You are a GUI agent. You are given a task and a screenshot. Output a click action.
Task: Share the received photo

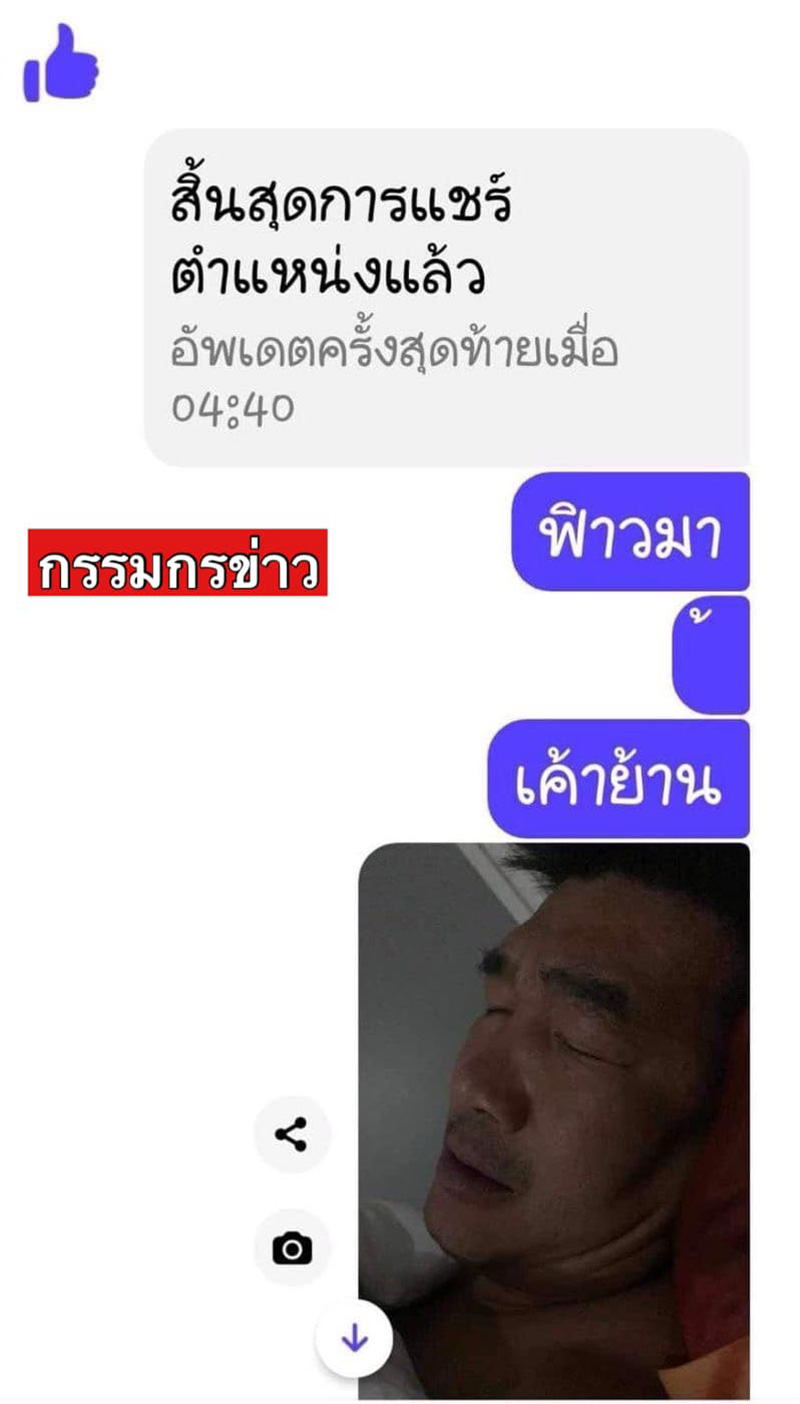coord(292,1135)
